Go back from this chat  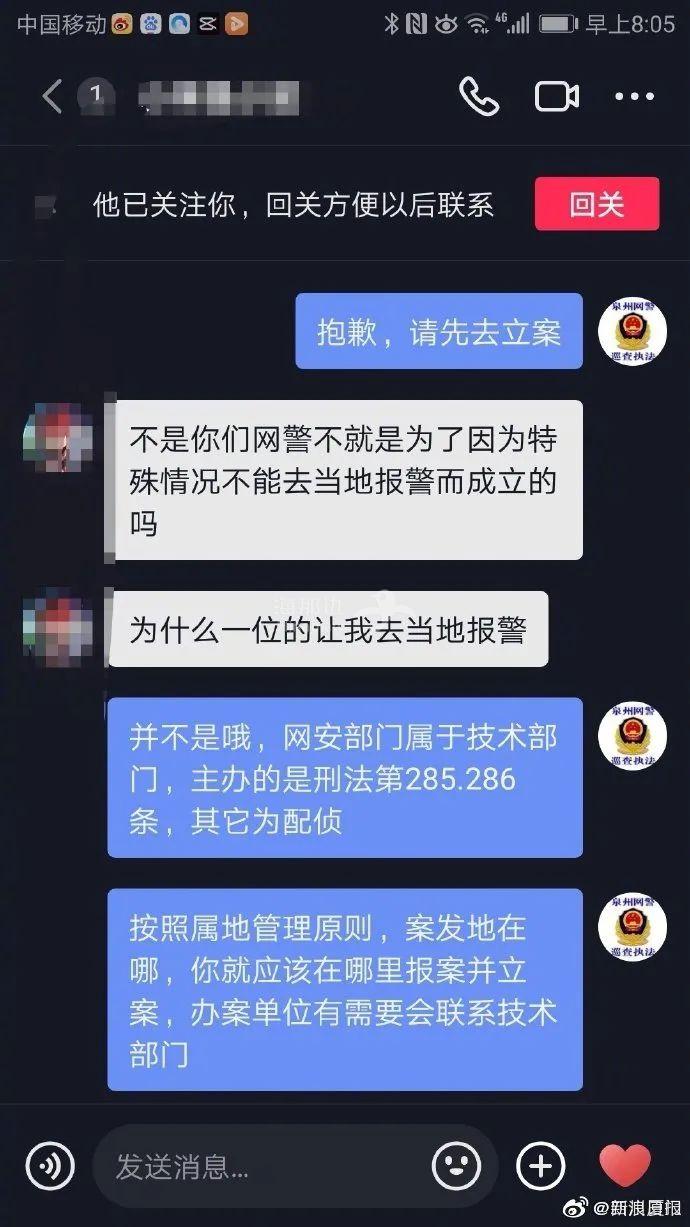(x=52, y=96)
